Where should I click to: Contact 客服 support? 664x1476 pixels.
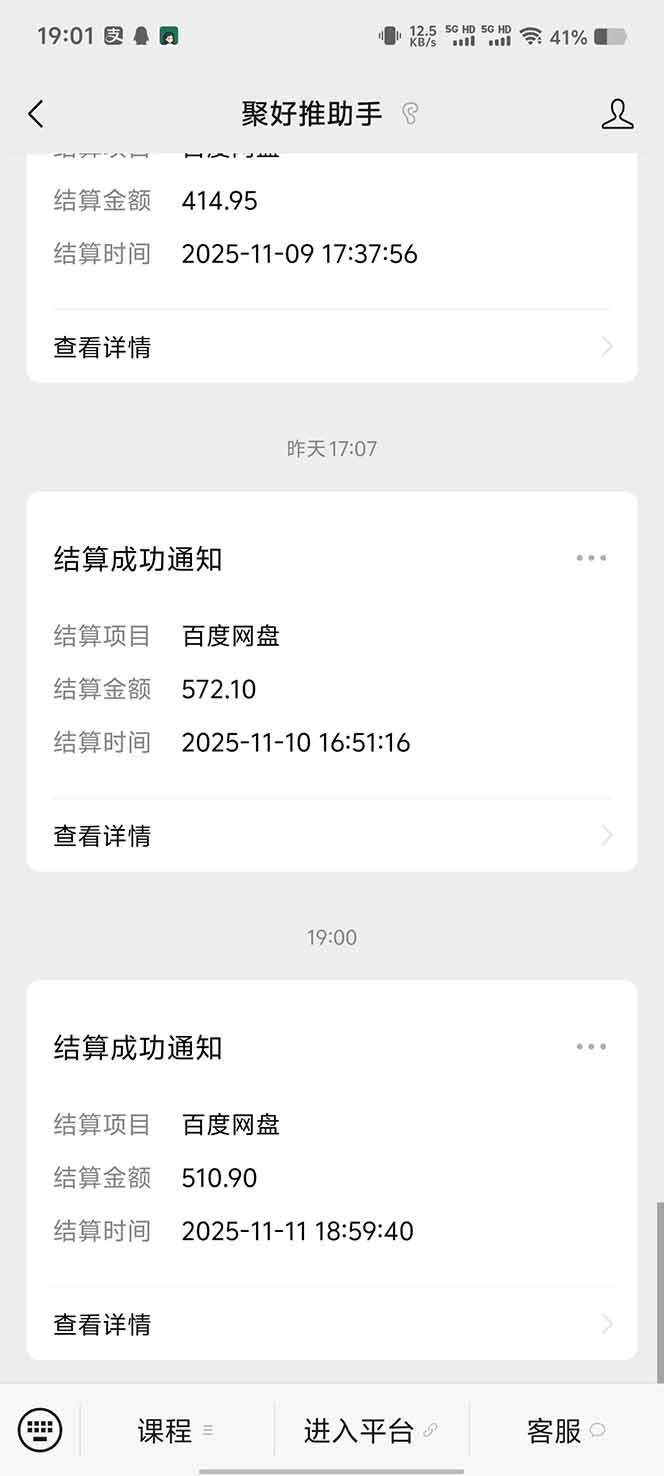pos(566,1431)
